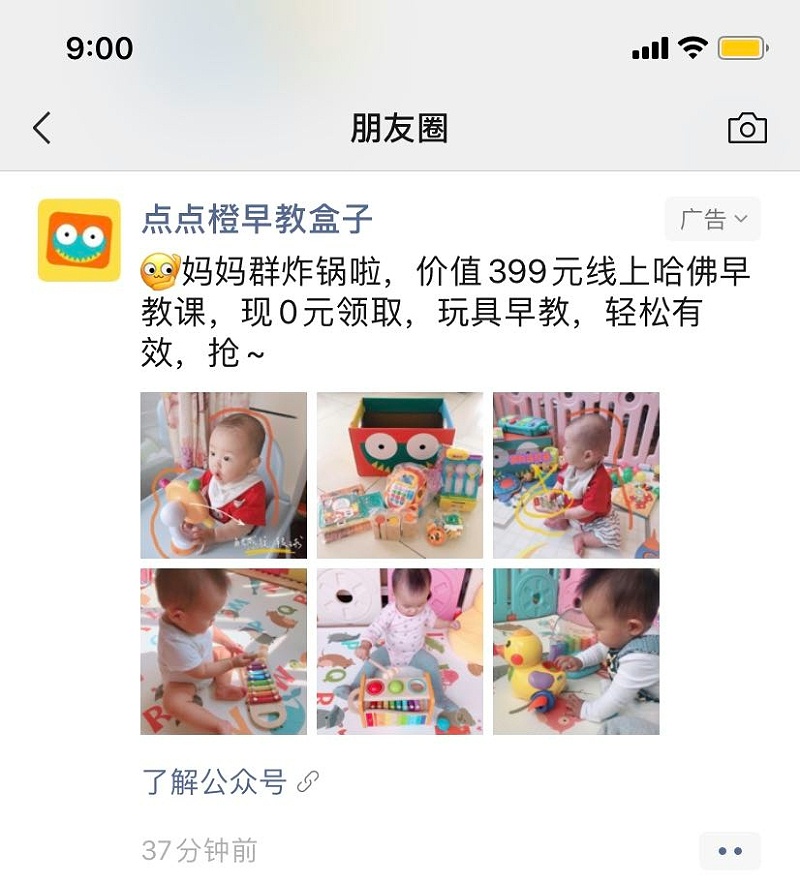
Task: Open the like and comment dots menu
Action: coord(730,851)
